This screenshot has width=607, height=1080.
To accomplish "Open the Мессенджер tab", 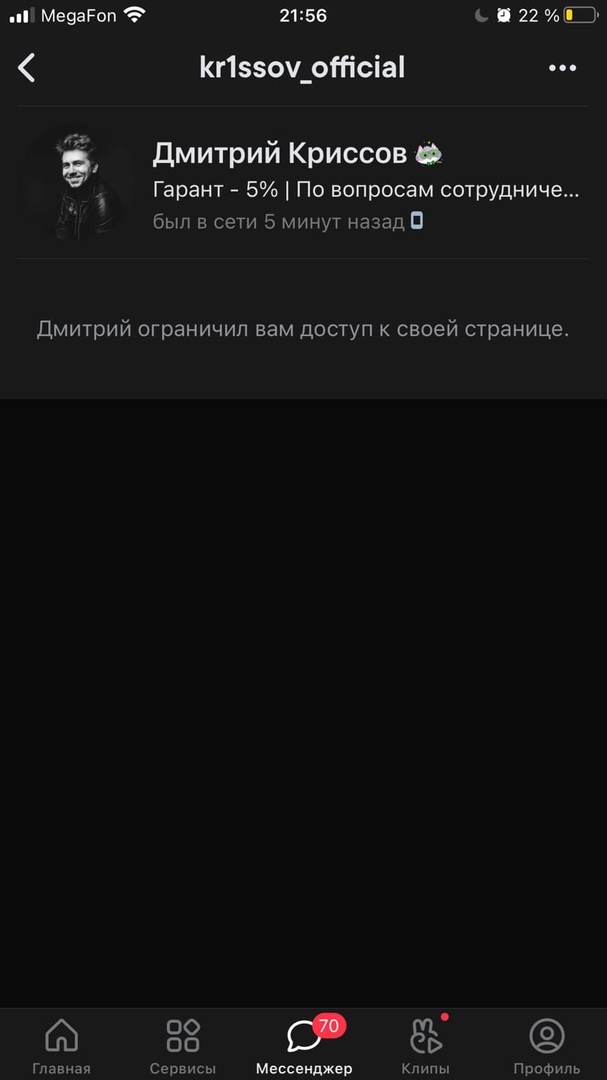I will 304,1046.
